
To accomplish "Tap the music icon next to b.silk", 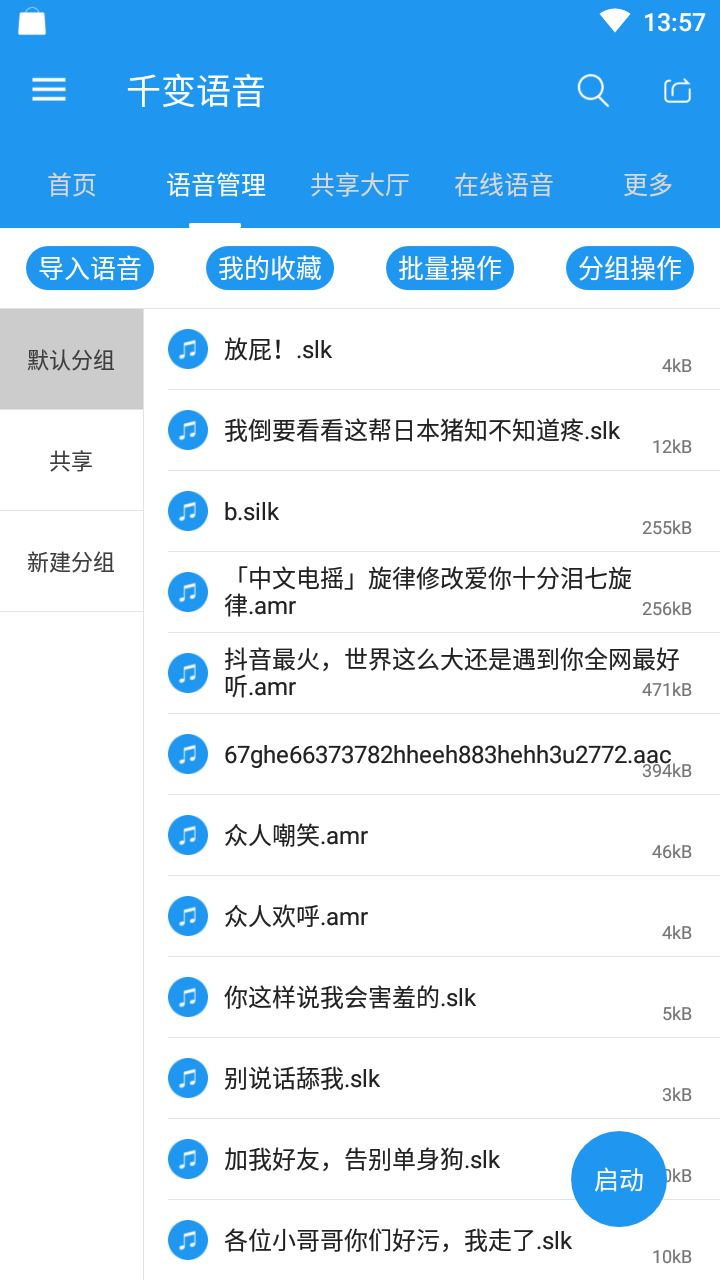I will point(187,511).
